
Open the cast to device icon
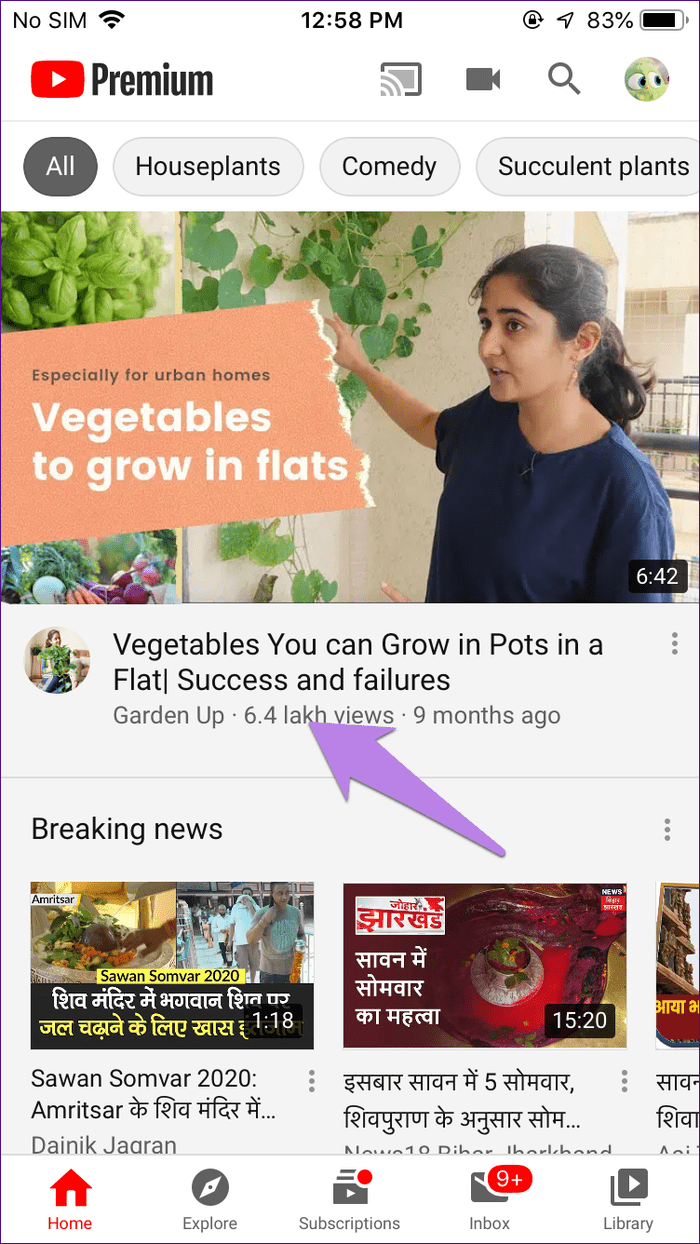401,79
